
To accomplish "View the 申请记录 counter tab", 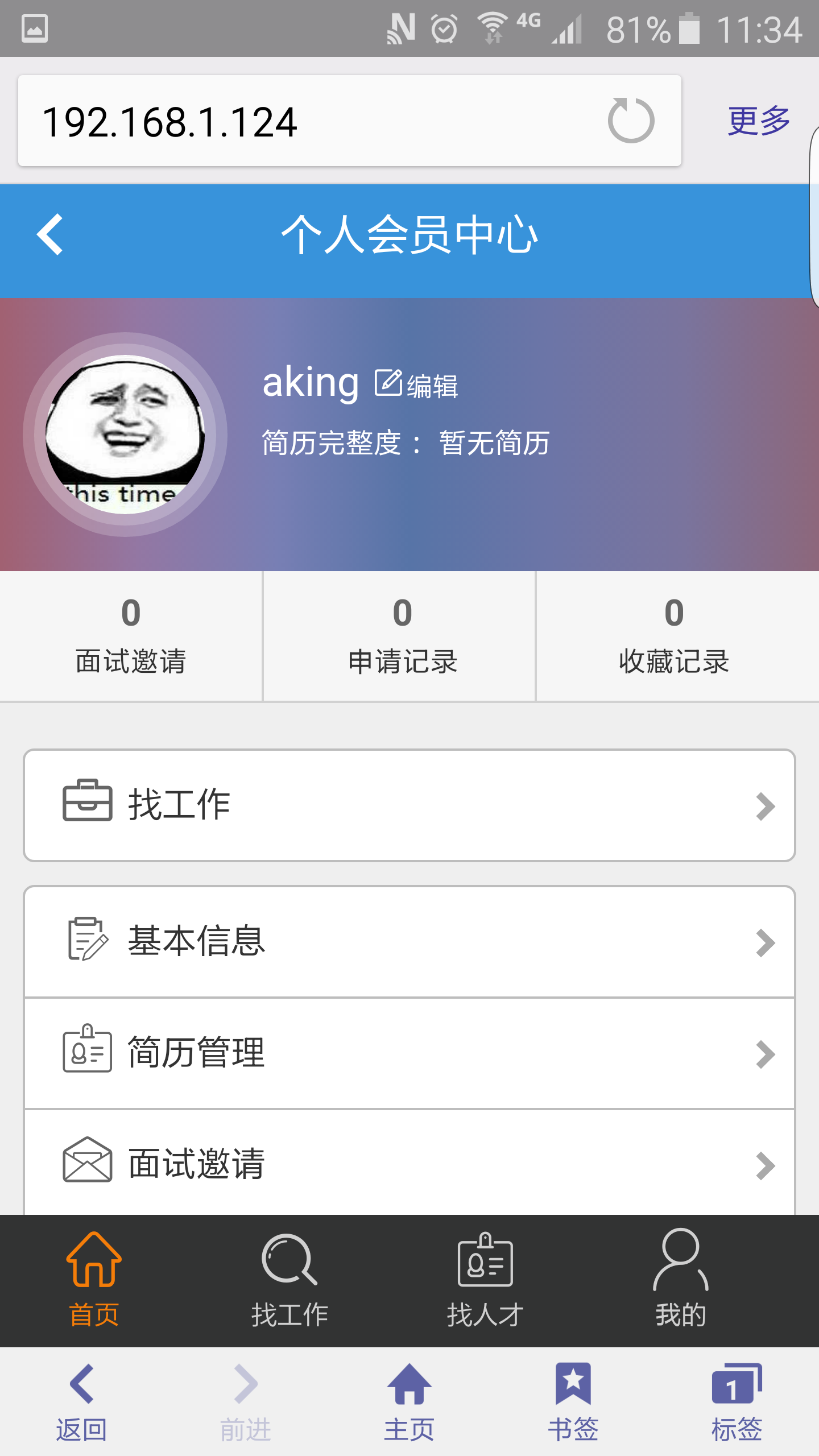I will click(x=402, y=636).
